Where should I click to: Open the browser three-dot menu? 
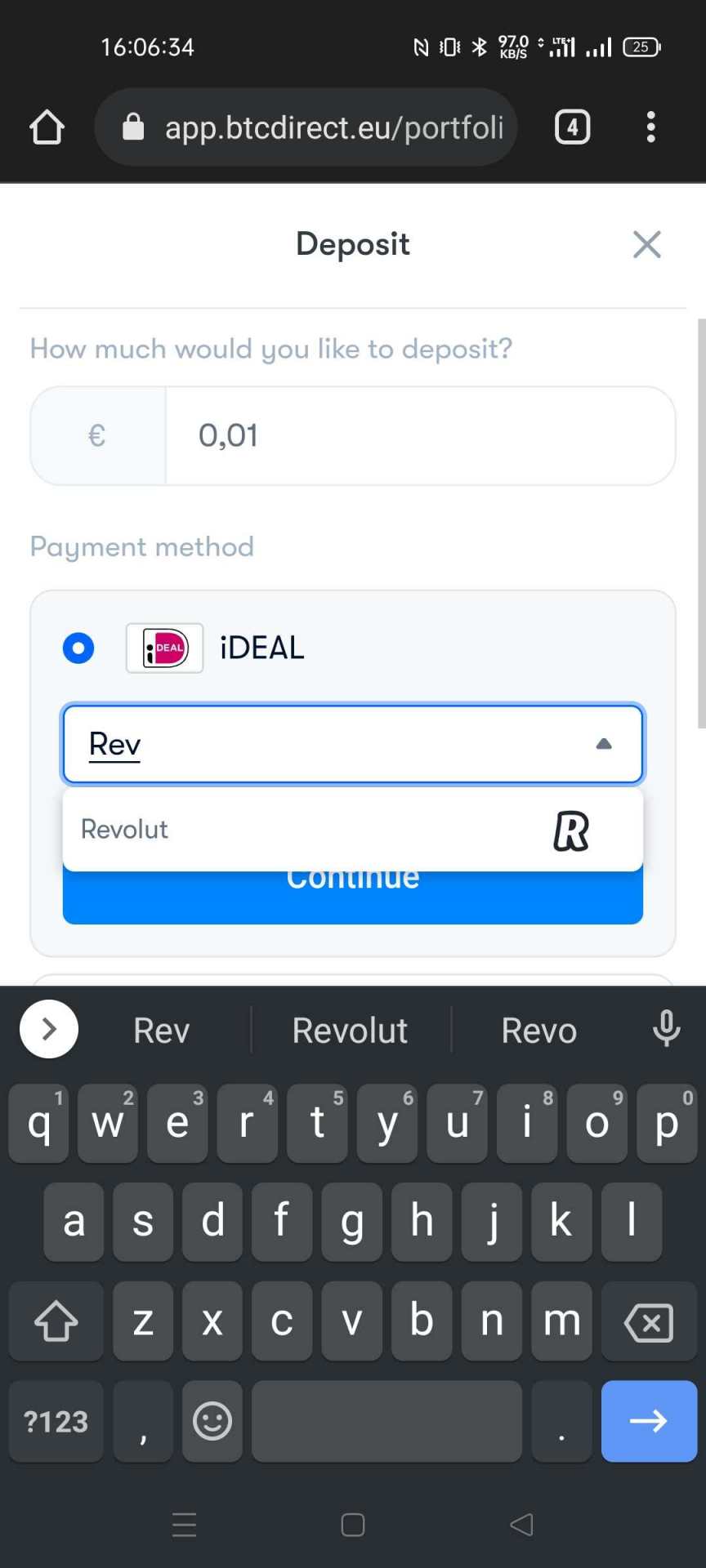650,127
